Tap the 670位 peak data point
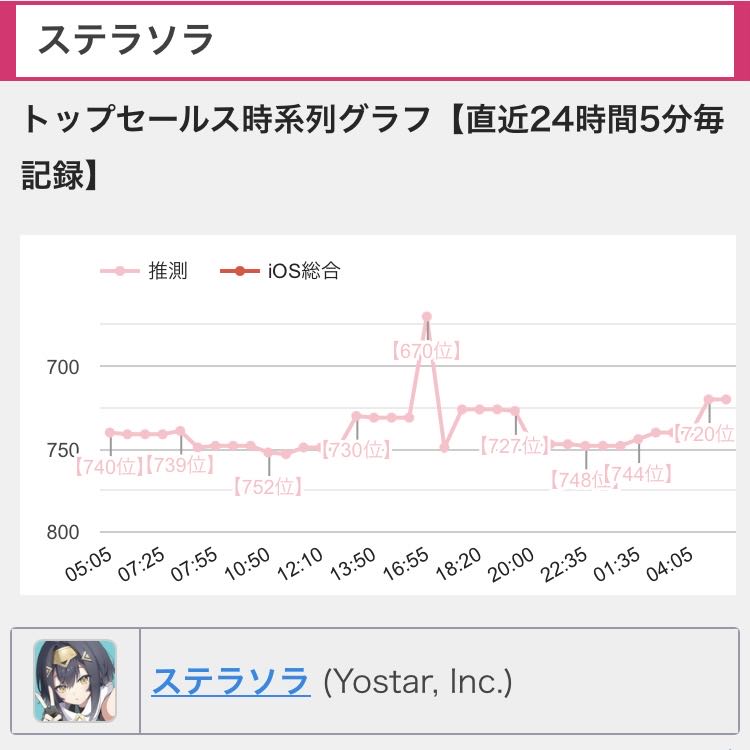The height and width of the screenshot is (750, 750). 427,317
